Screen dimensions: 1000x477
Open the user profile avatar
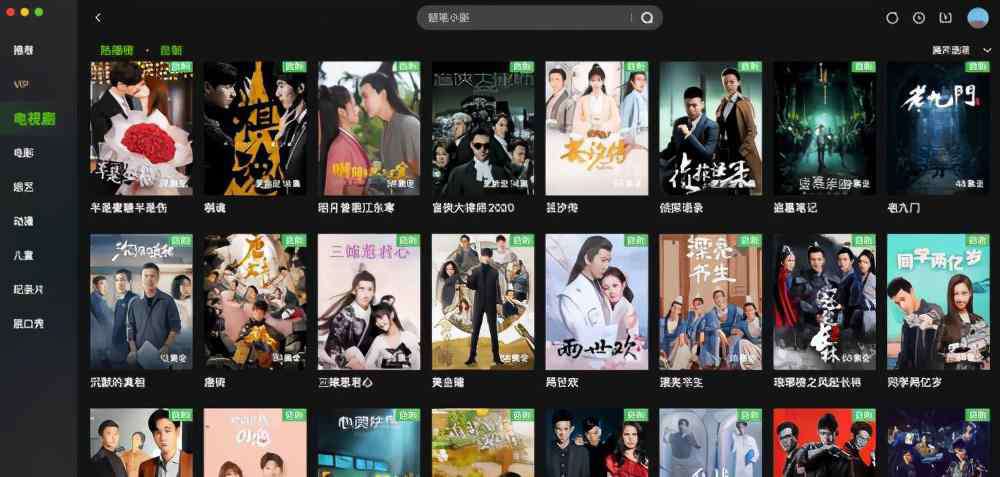[977, 18]
